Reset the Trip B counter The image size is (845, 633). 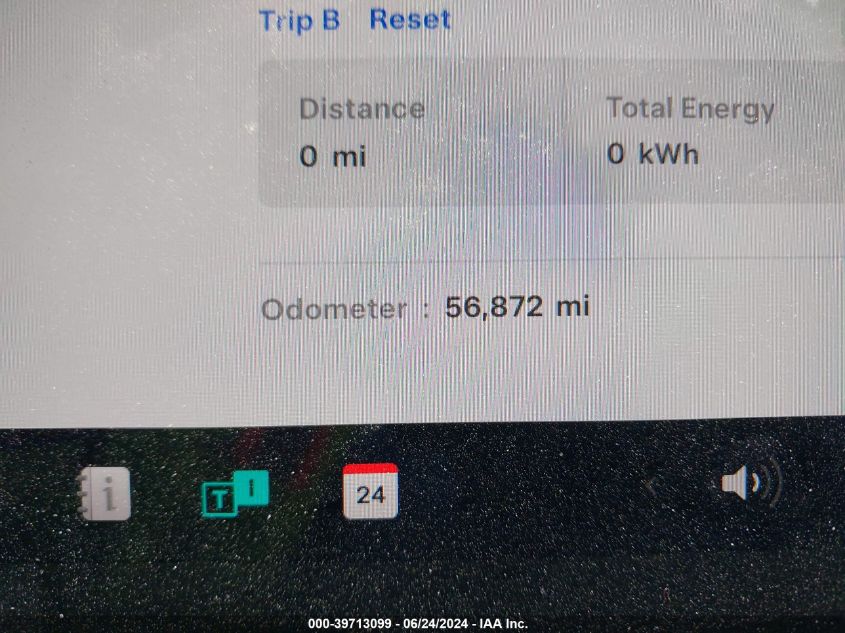[x=410, y=19]
